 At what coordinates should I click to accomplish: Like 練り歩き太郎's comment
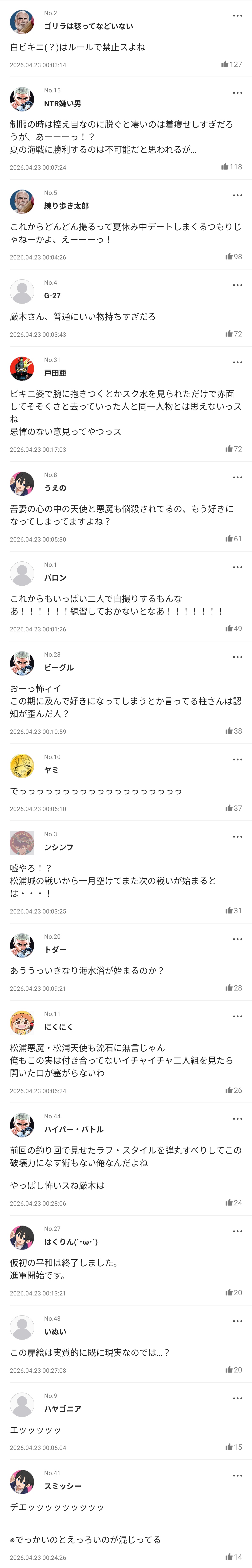point(229,257)
